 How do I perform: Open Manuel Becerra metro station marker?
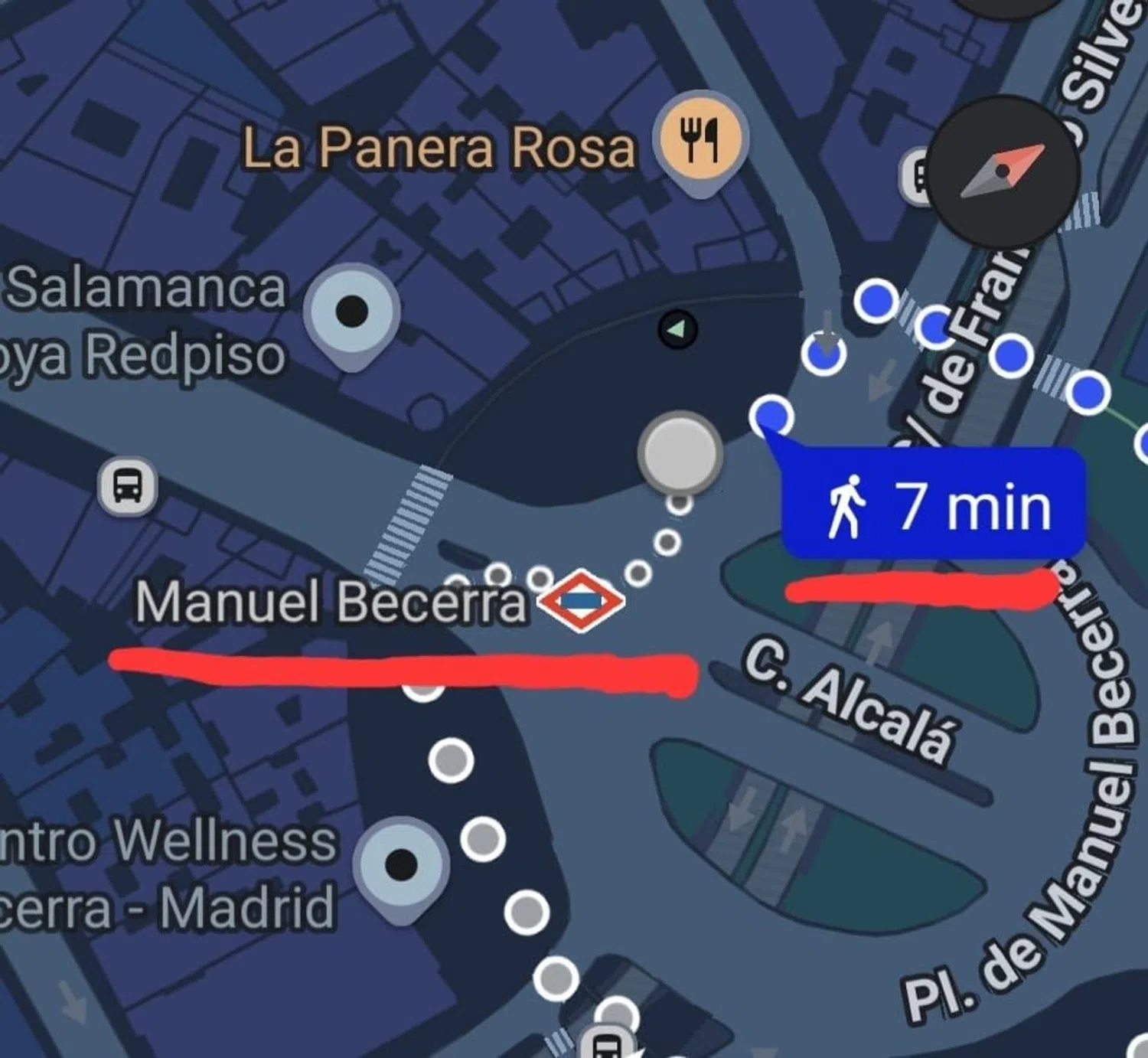pos(582,601)
